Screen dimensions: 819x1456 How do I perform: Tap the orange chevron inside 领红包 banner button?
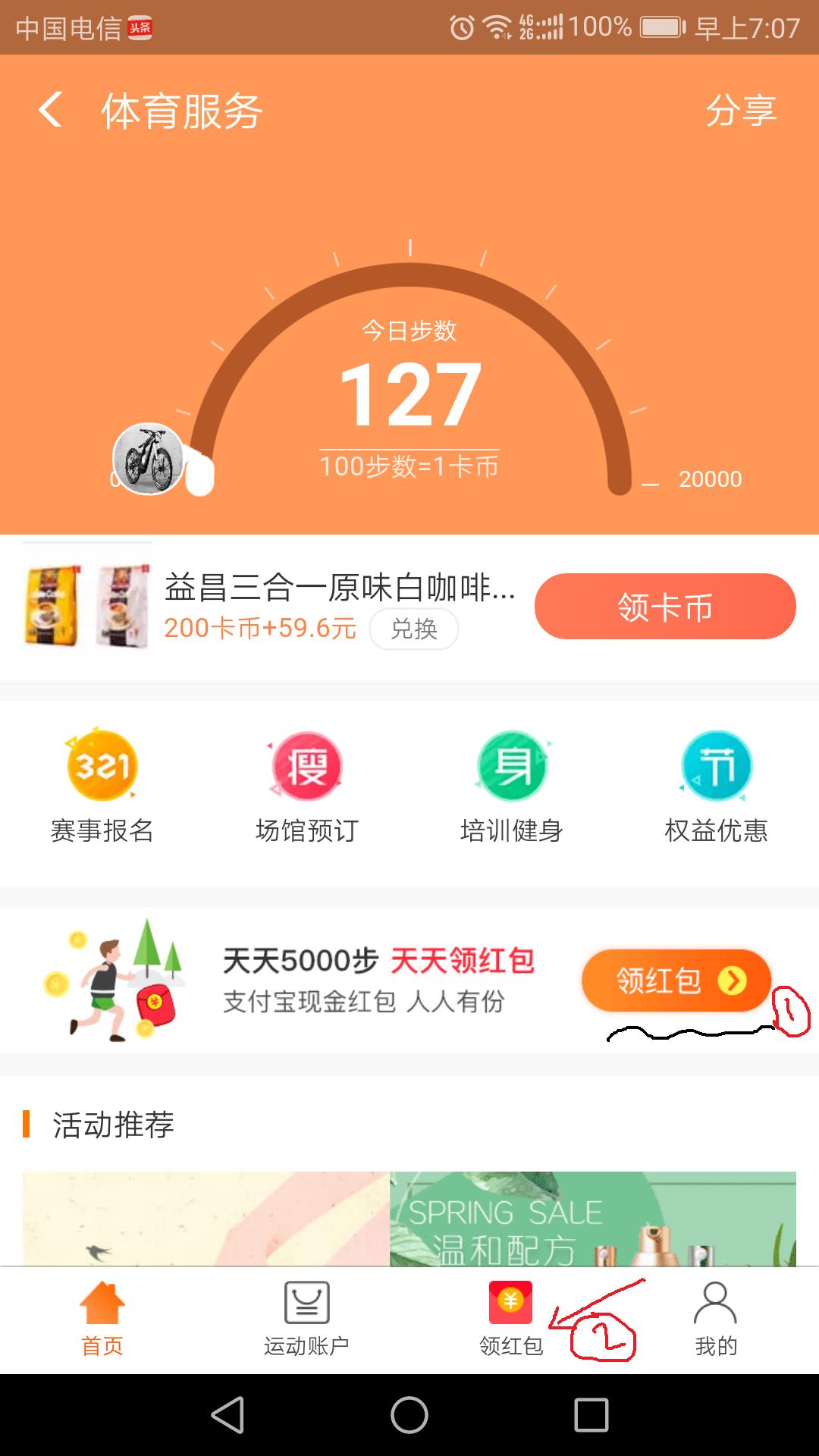(730, 982)
